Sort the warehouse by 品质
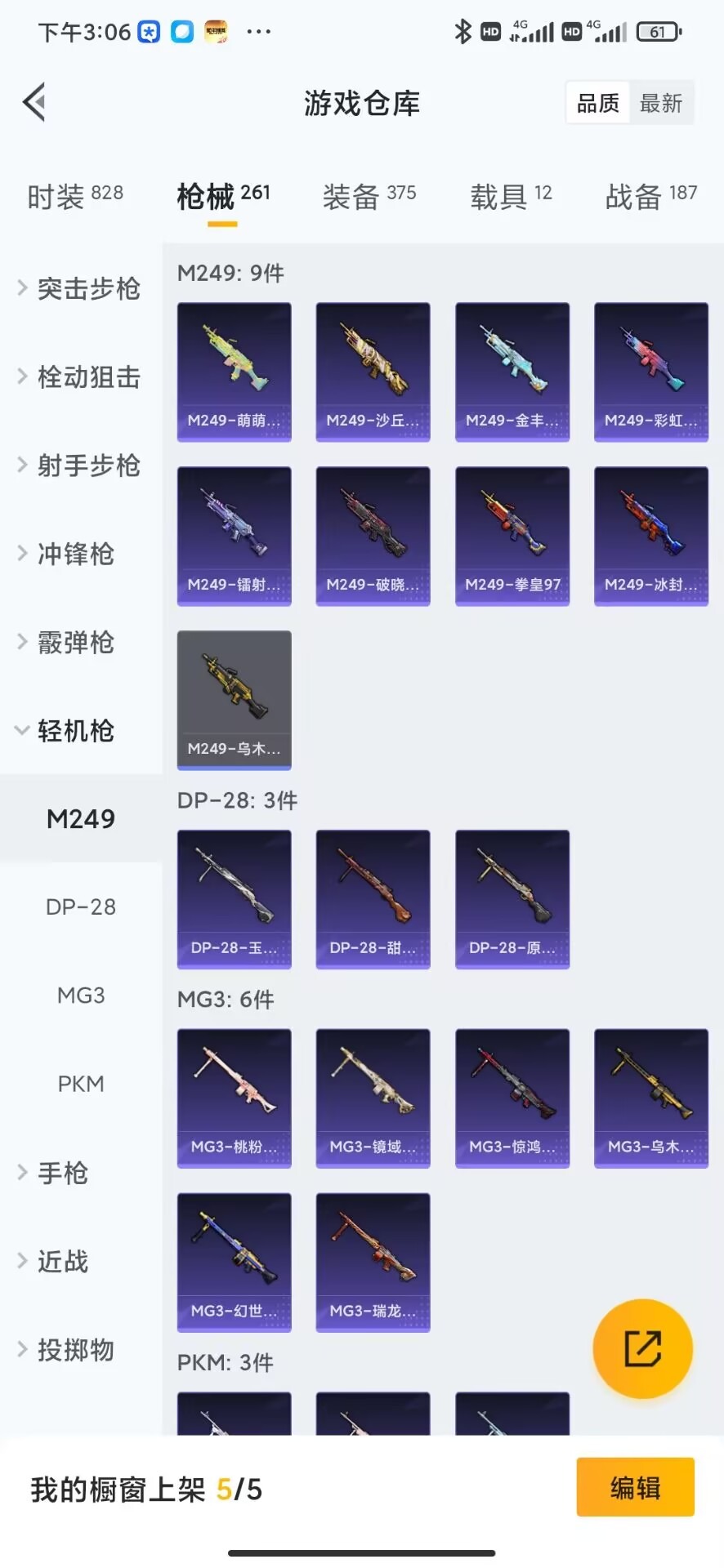724x1568 pixels. click(x=598, y=103)
